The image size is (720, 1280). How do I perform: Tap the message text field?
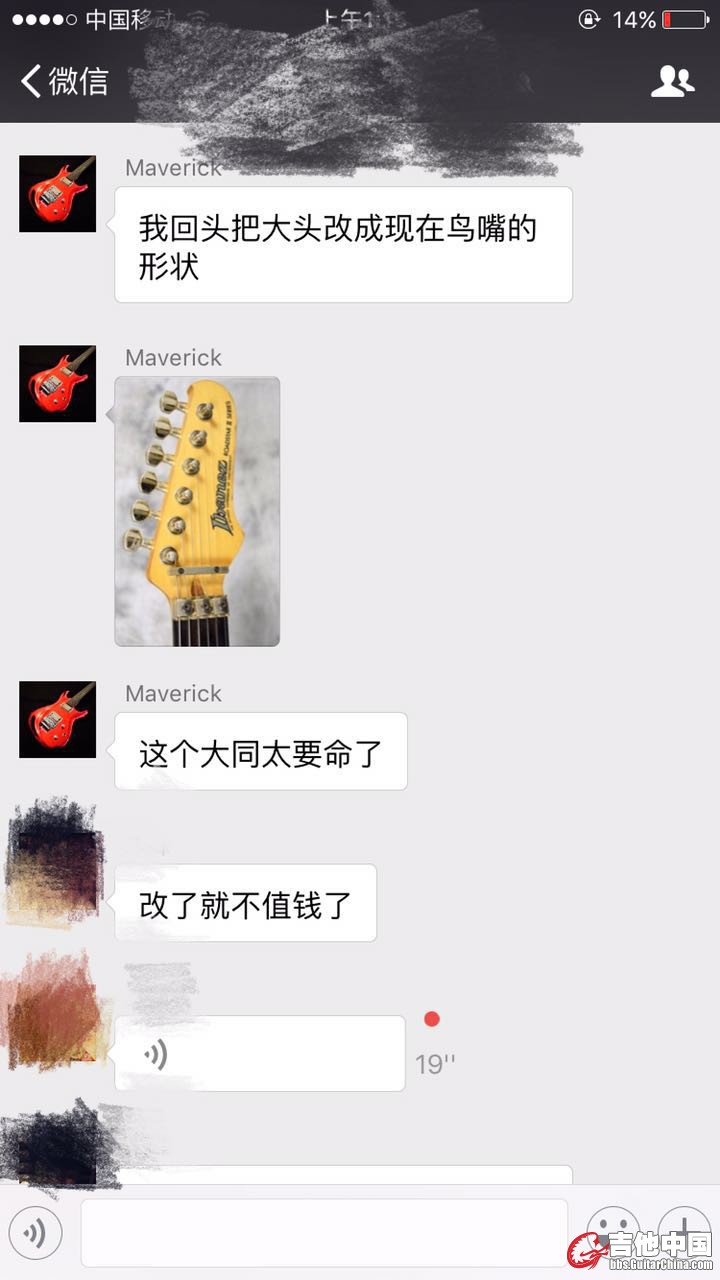point(324,1233)
